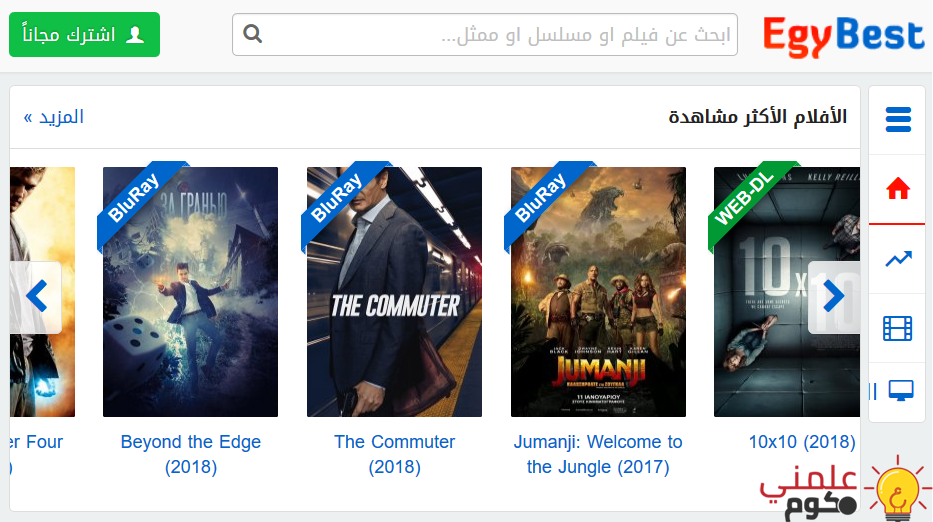
Task: Focus the movie search field
Action: pos(500,35)
